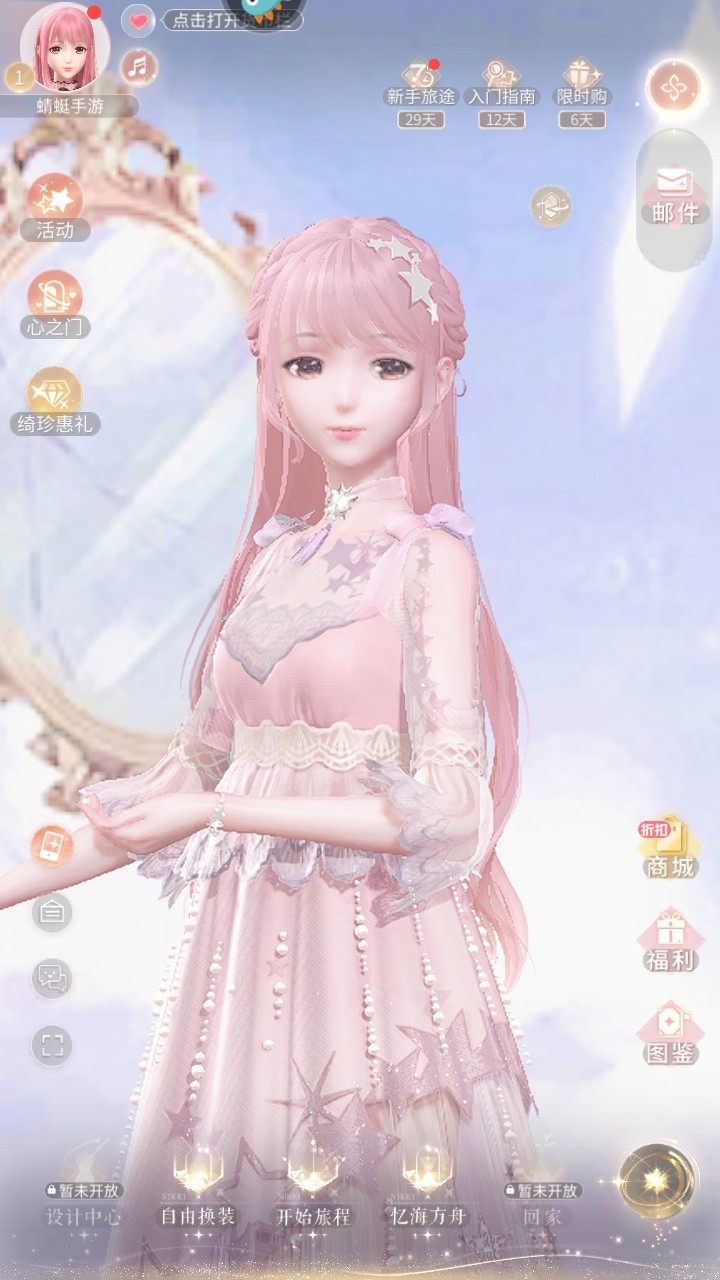This screenshot has width=720, height=1280.
Task: Open the player avatar profile
Action: coord(66,48)
